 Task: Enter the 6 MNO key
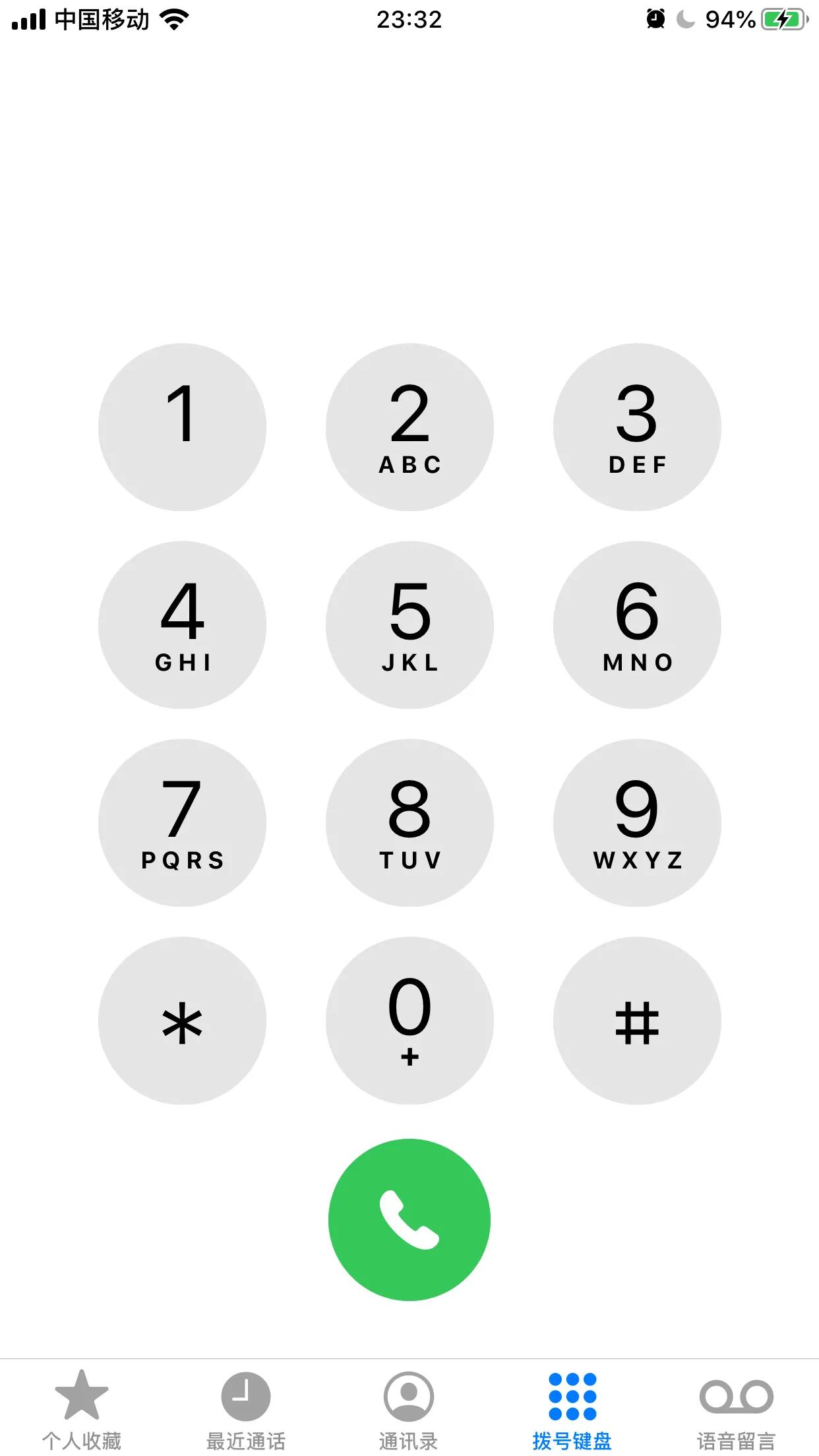click(x=637, y=624)
